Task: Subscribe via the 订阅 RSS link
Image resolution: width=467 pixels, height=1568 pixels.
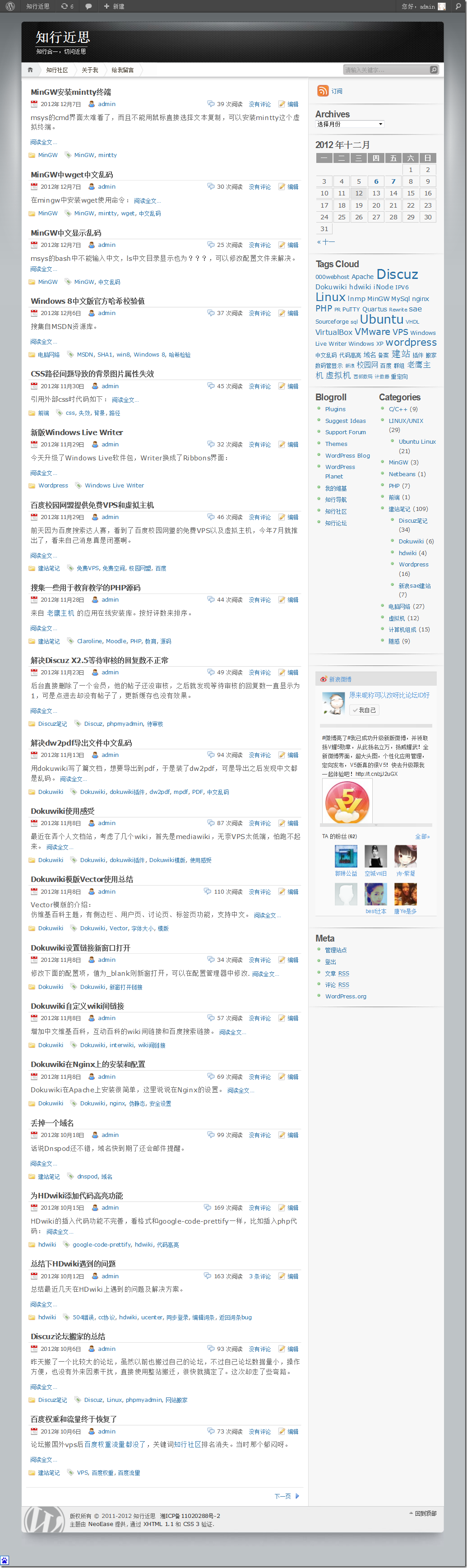Action: click(x=336, y=91)
